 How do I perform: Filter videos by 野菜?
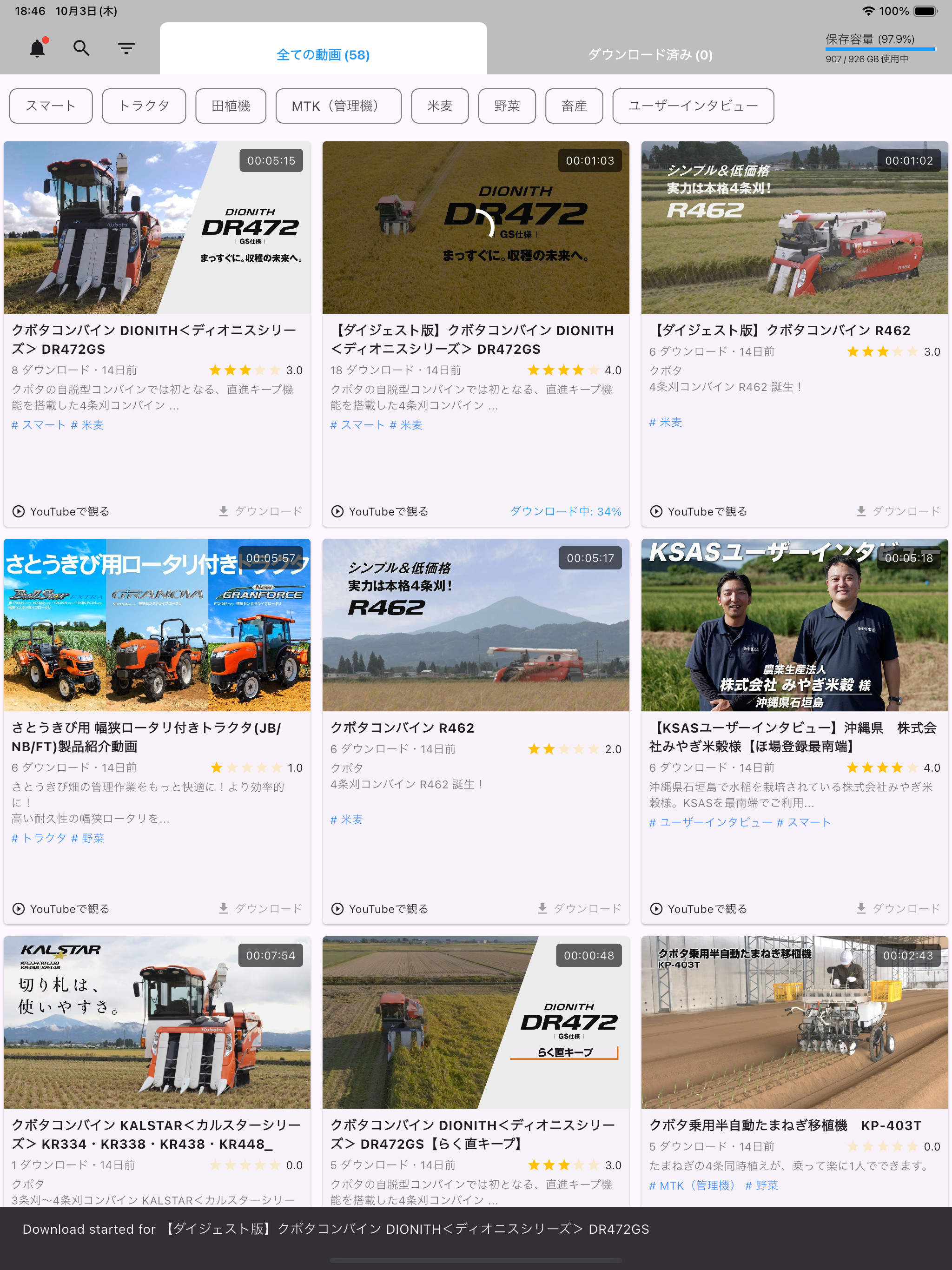pos(506,106)
